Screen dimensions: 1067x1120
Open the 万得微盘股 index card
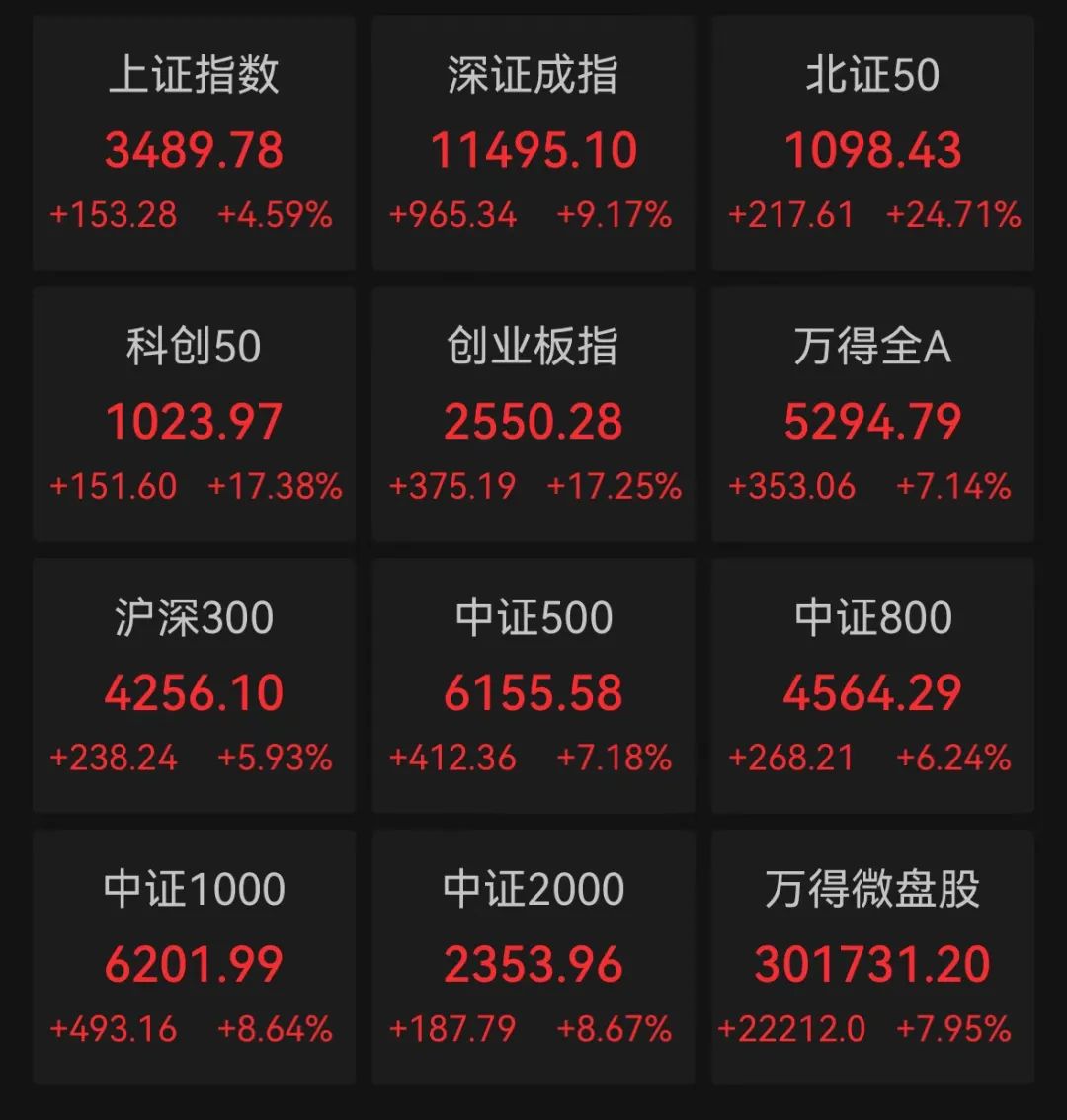872,958
